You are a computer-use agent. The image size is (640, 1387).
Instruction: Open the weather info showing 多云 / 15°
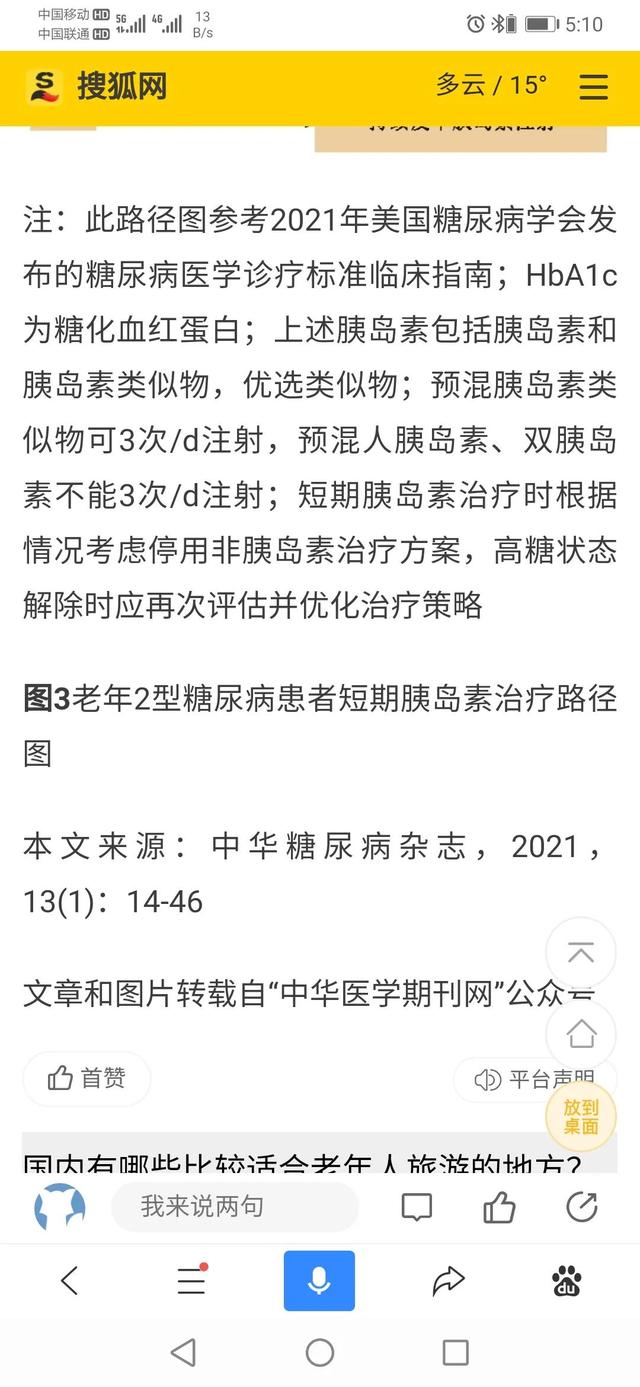tap(491, 85)
